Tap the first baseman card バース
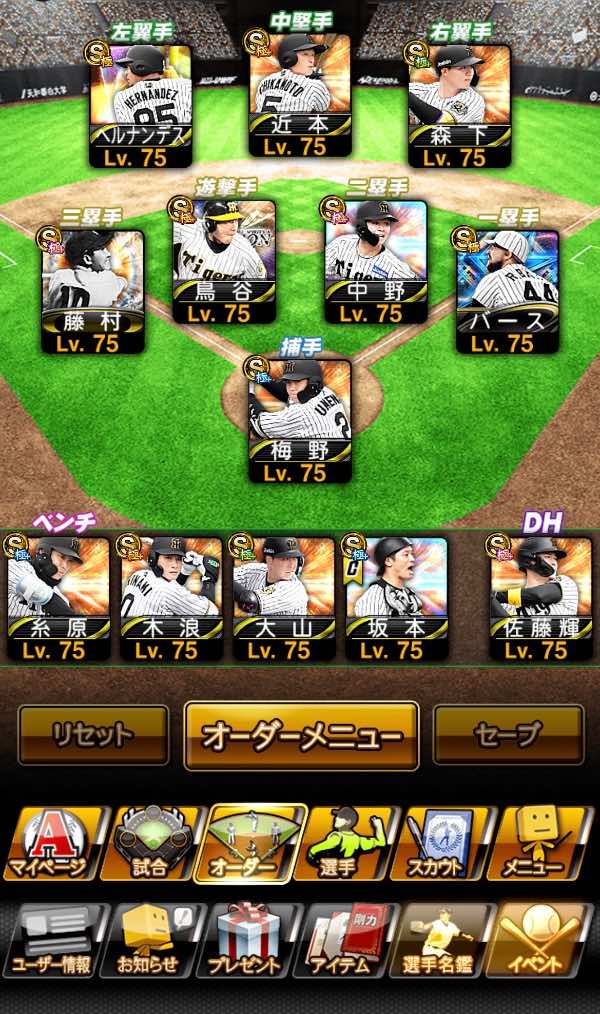 coord(508,292)
